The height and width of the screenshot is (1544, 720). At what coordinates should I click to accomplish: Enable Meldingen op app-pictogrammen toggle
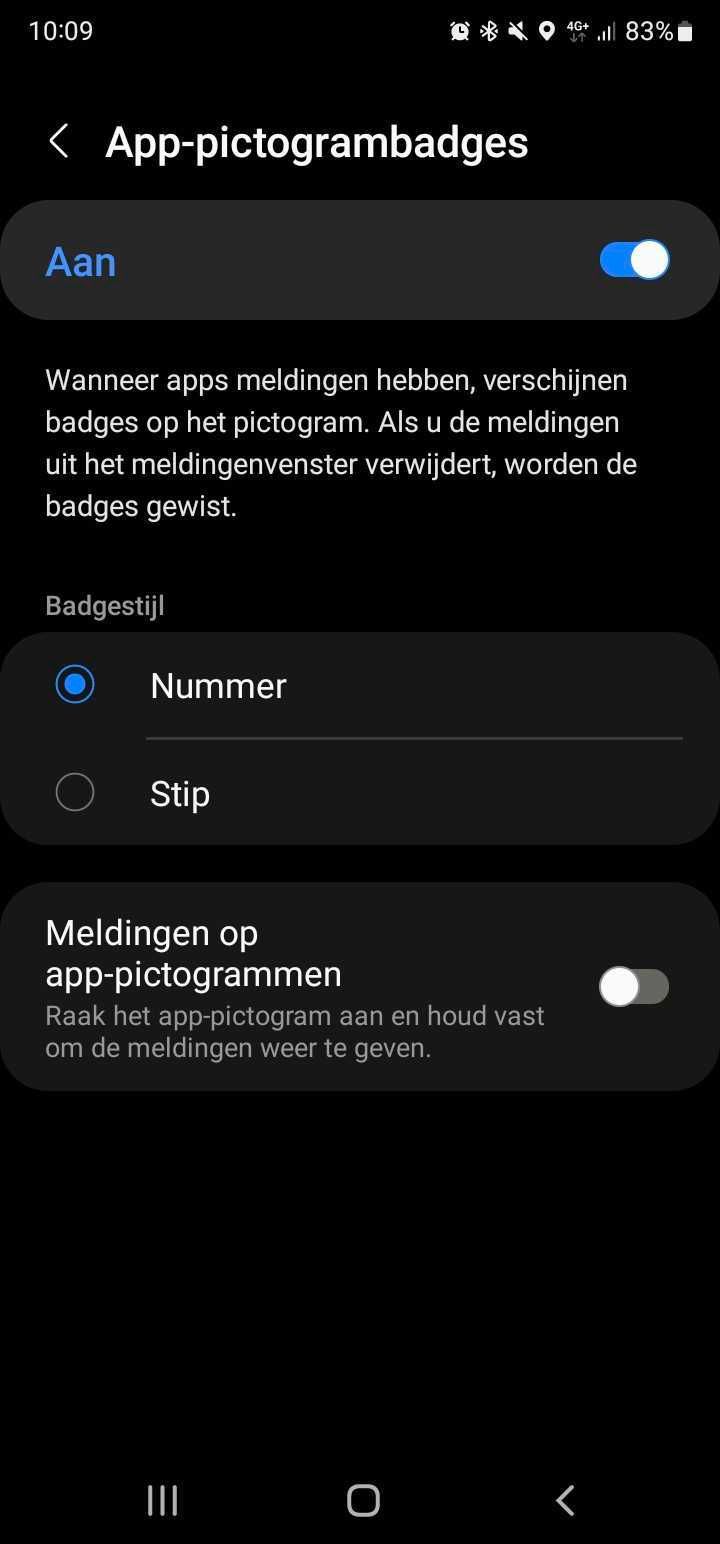tap(633, 986)
